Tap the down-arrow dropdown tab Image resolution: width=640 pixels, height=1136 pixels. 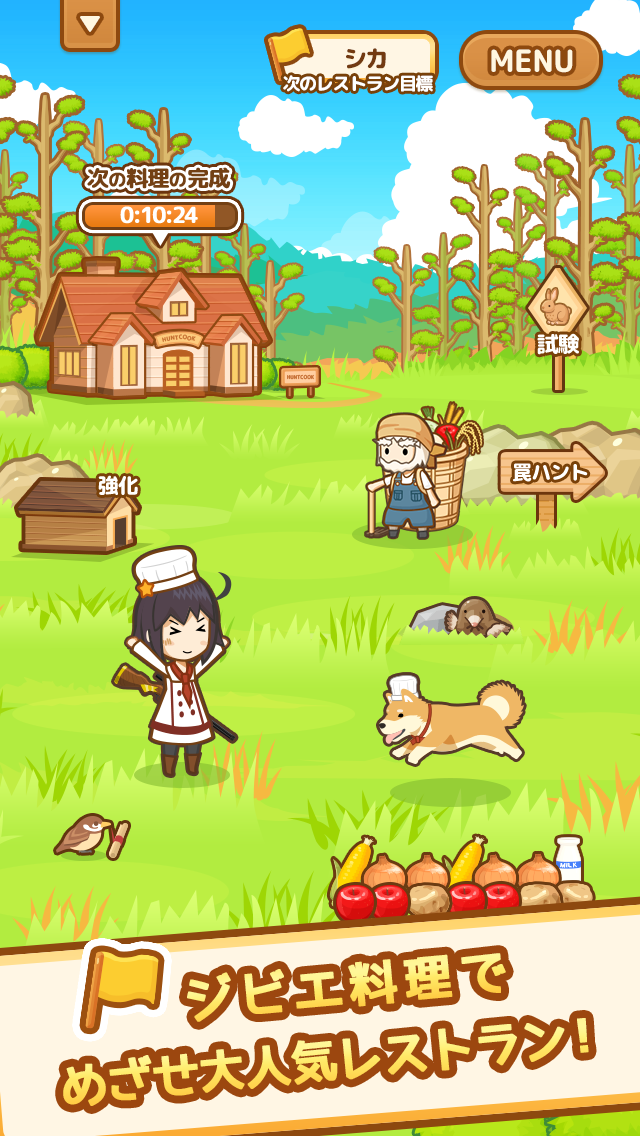(90, 23)
